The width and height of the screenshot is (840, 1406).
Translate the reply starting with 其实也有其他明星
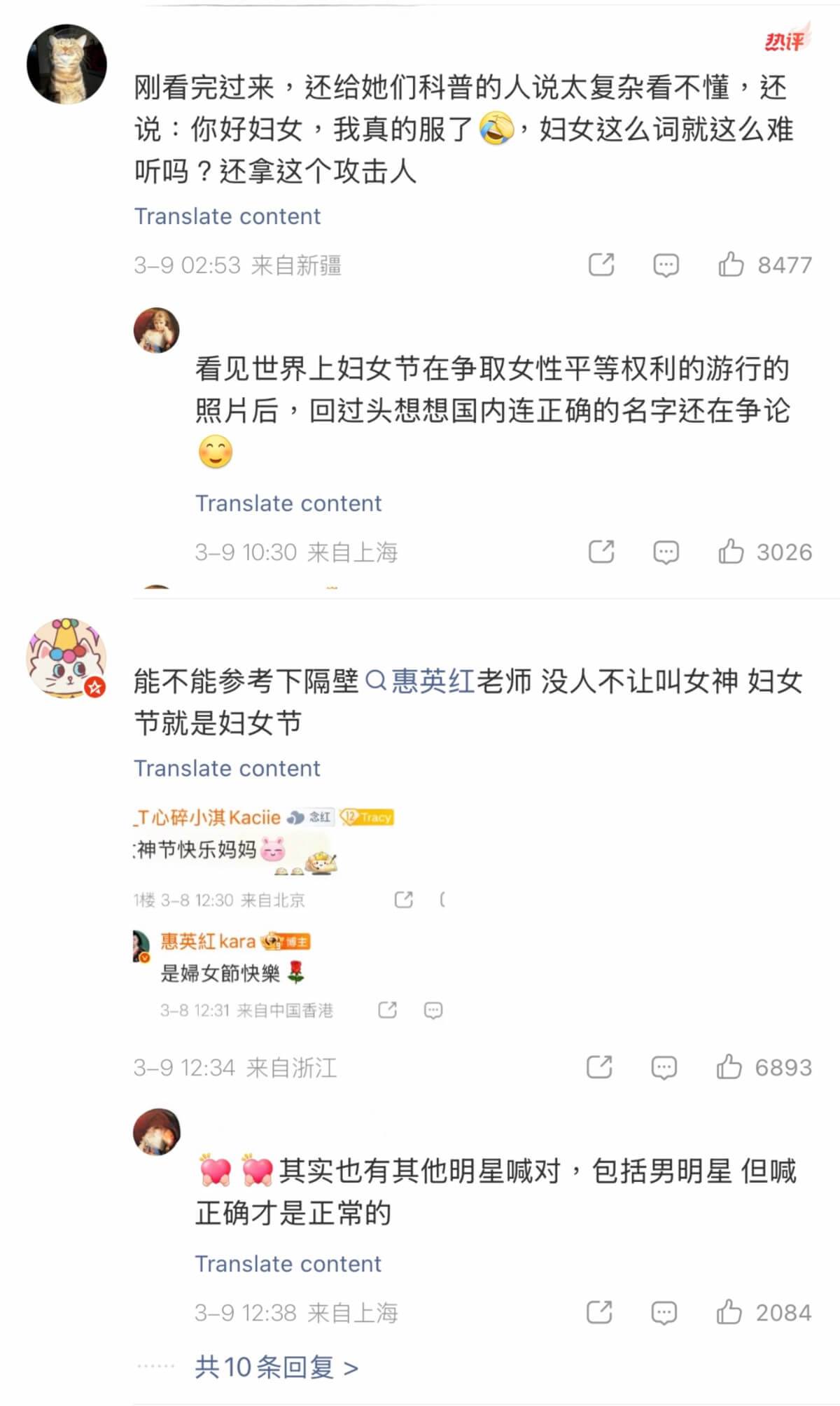(288, 1264)
